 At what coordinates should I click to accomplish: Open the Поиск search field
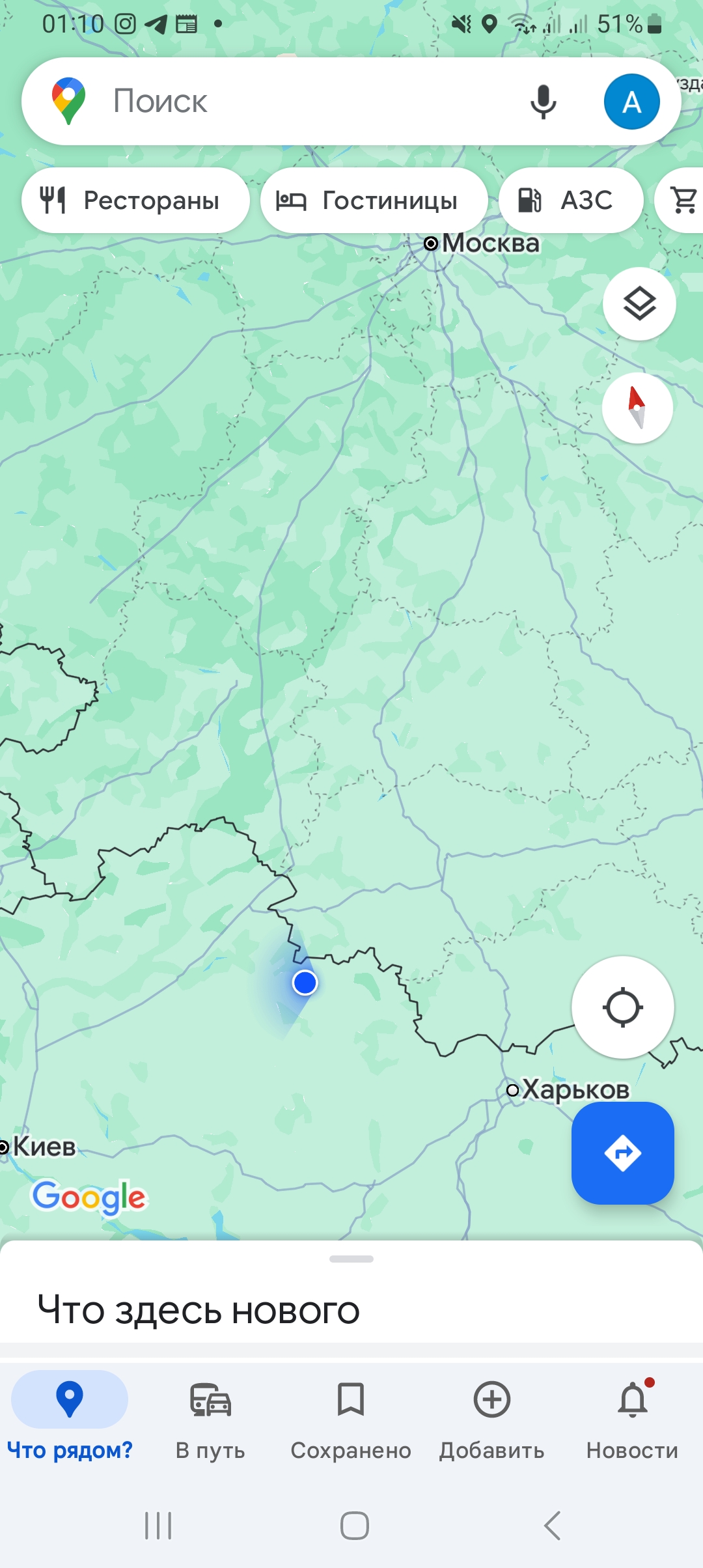point(293,102)
